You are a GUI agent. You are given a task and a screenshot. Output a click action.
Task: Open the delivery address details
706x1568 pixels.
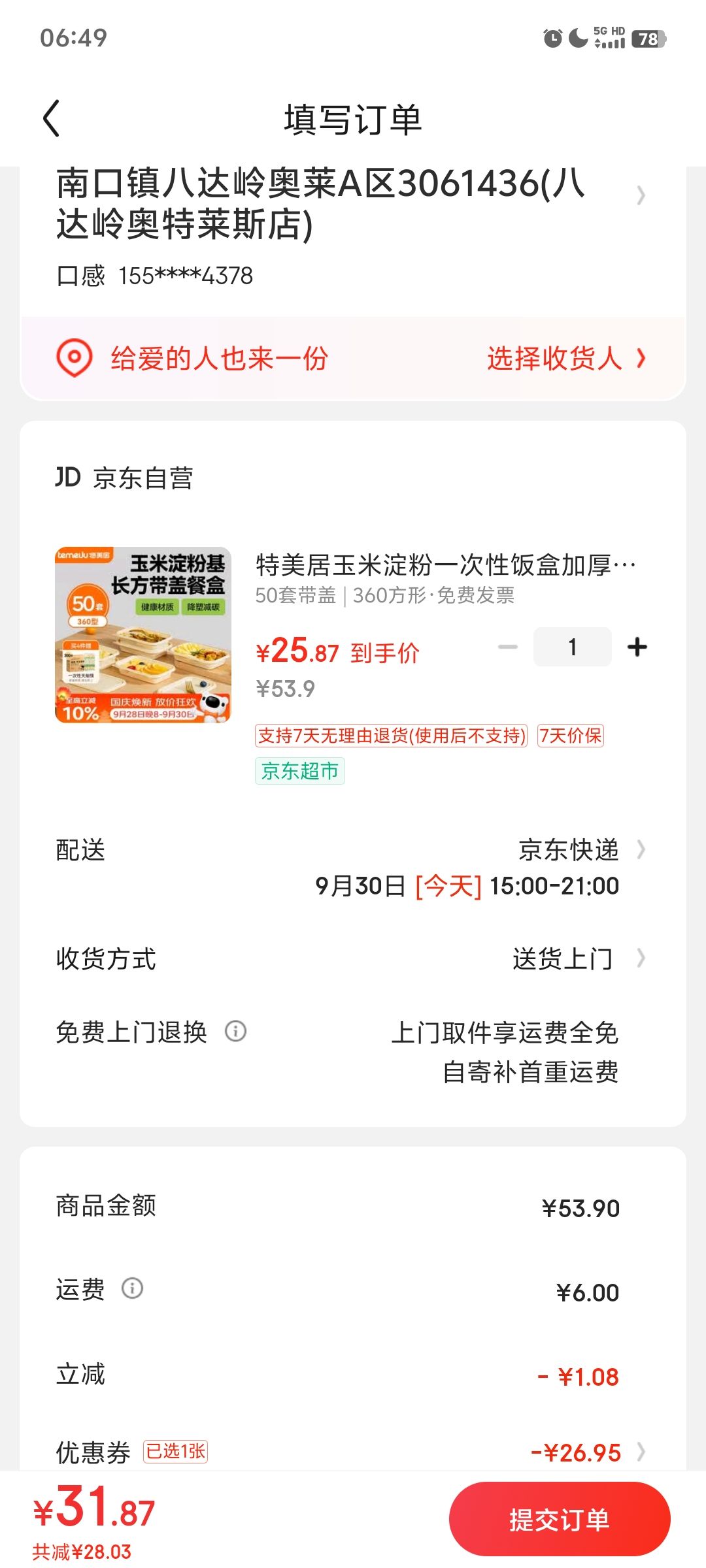coord(353,225)
